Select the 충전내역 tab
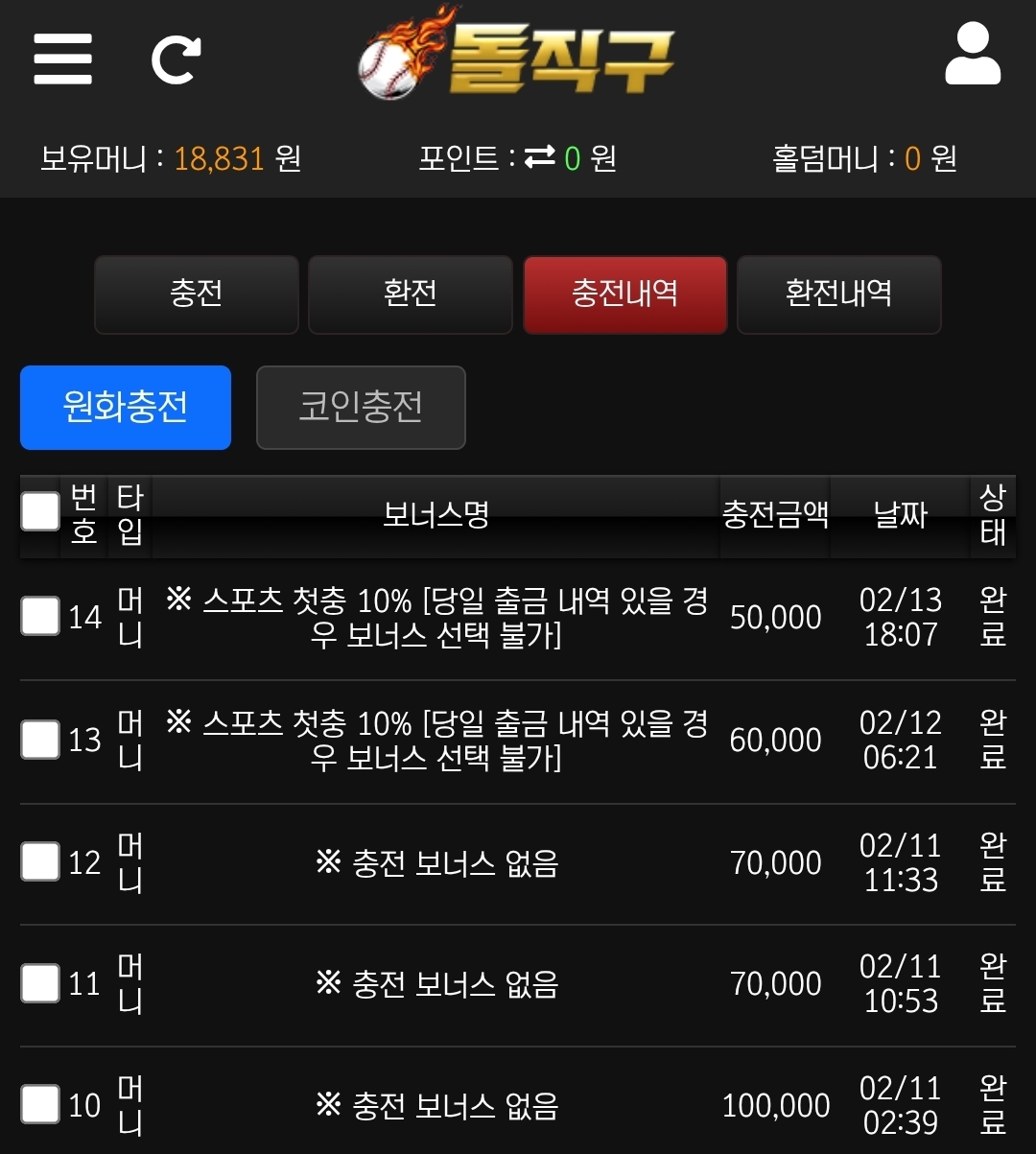This screenshot has height=1154, width=1036. 624,294
